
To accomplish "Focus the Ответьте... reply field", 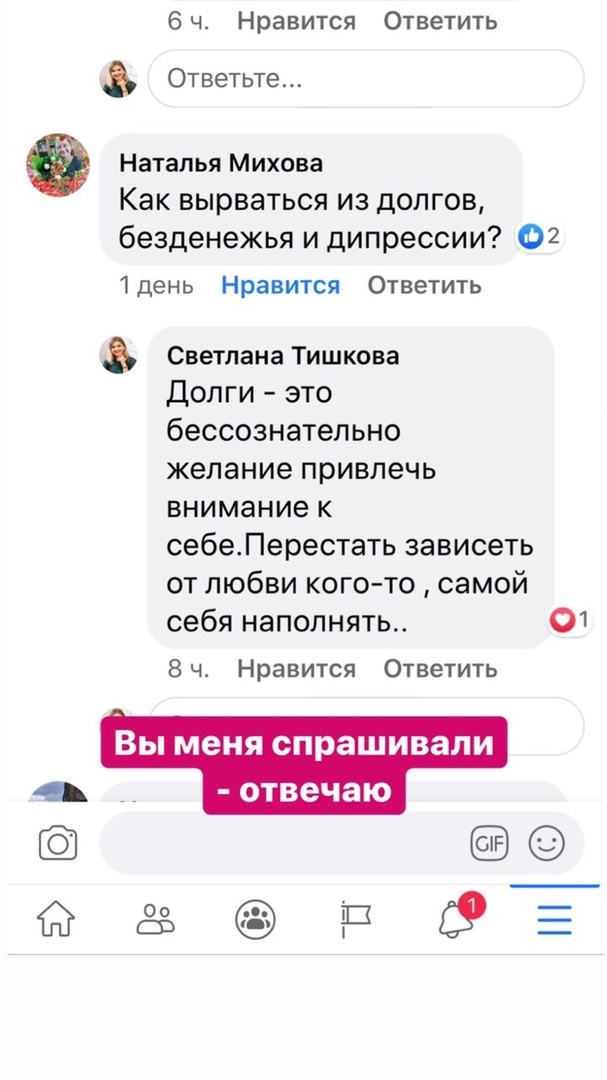I will 366,79.
